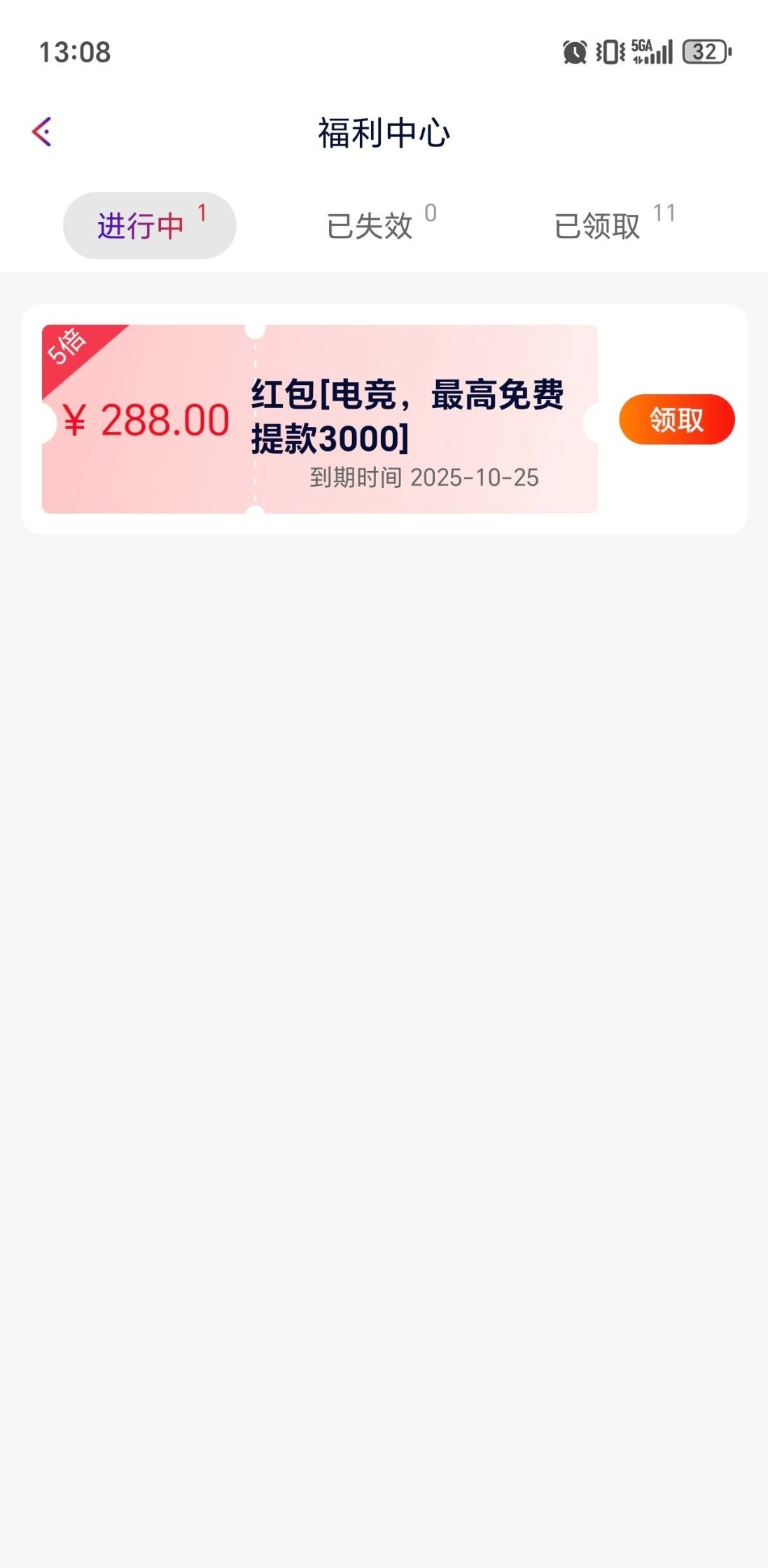The image size is (768, 1568).
Task: Go back from 福利中心
Action: coord(42,132)
